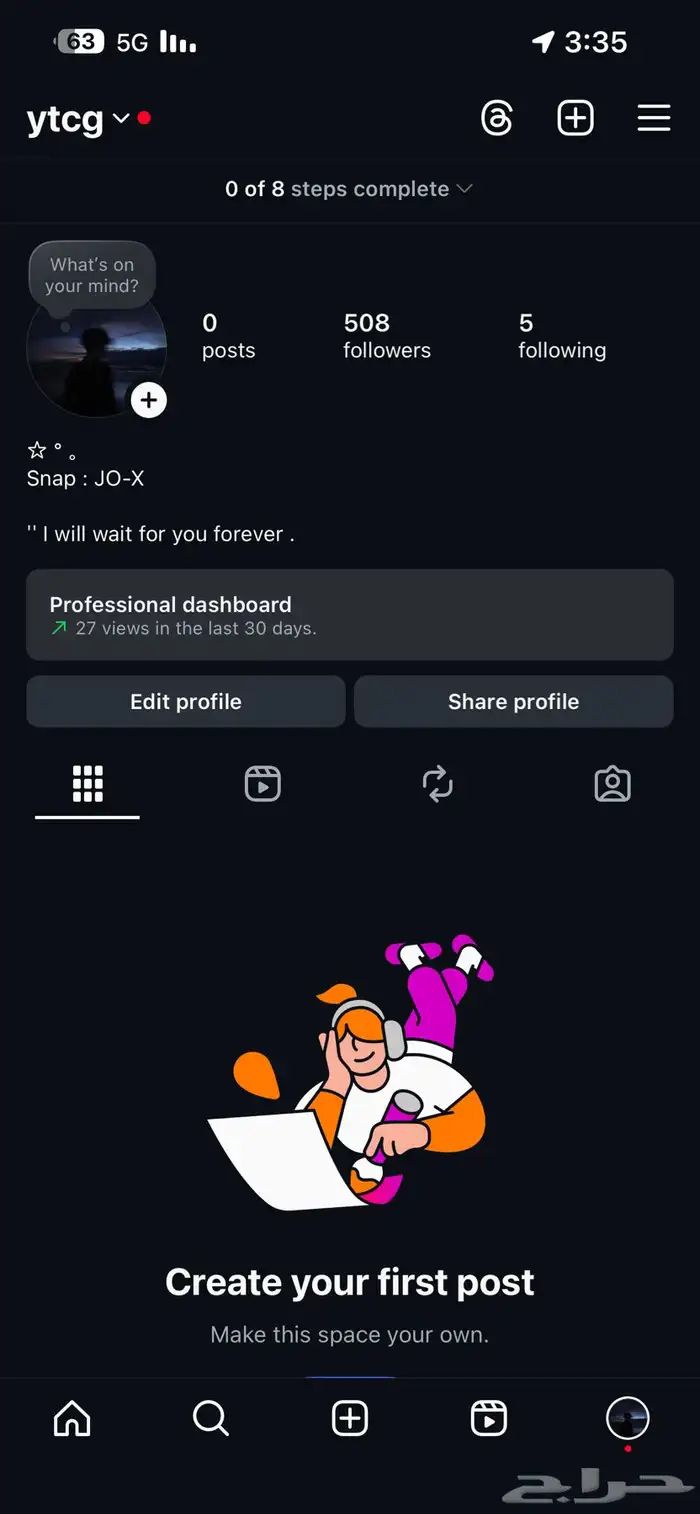Switch to the reposts tab
Image resolution: width=700 pixels, height=1514 pixels.
438,784
